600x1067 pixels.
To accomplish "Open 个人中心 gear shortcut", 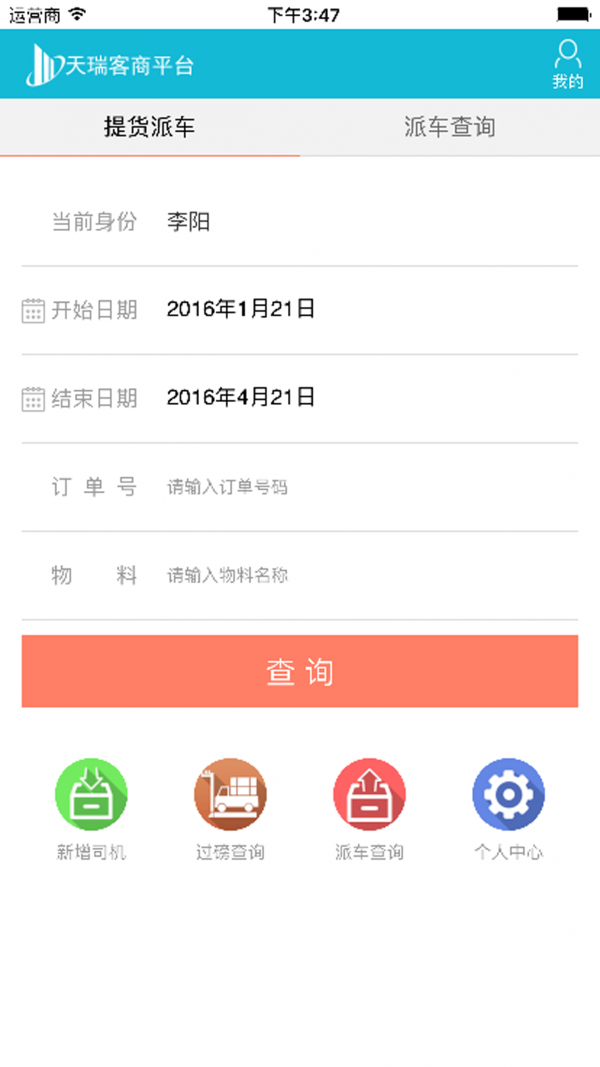I will pos(508,794).
